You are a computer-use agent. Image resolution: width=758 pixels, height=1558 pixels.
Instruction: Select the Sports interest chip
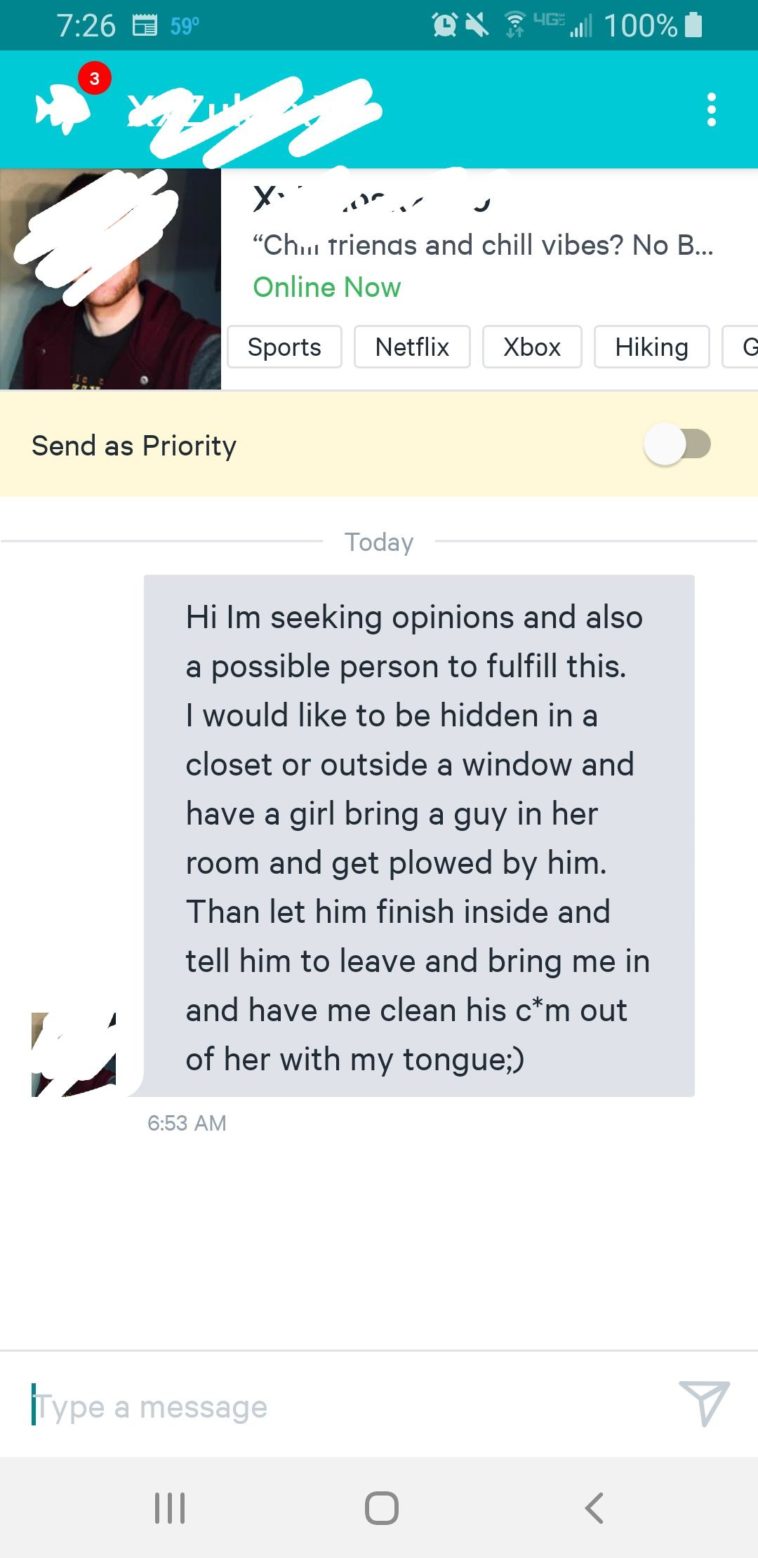click(284, 347)
